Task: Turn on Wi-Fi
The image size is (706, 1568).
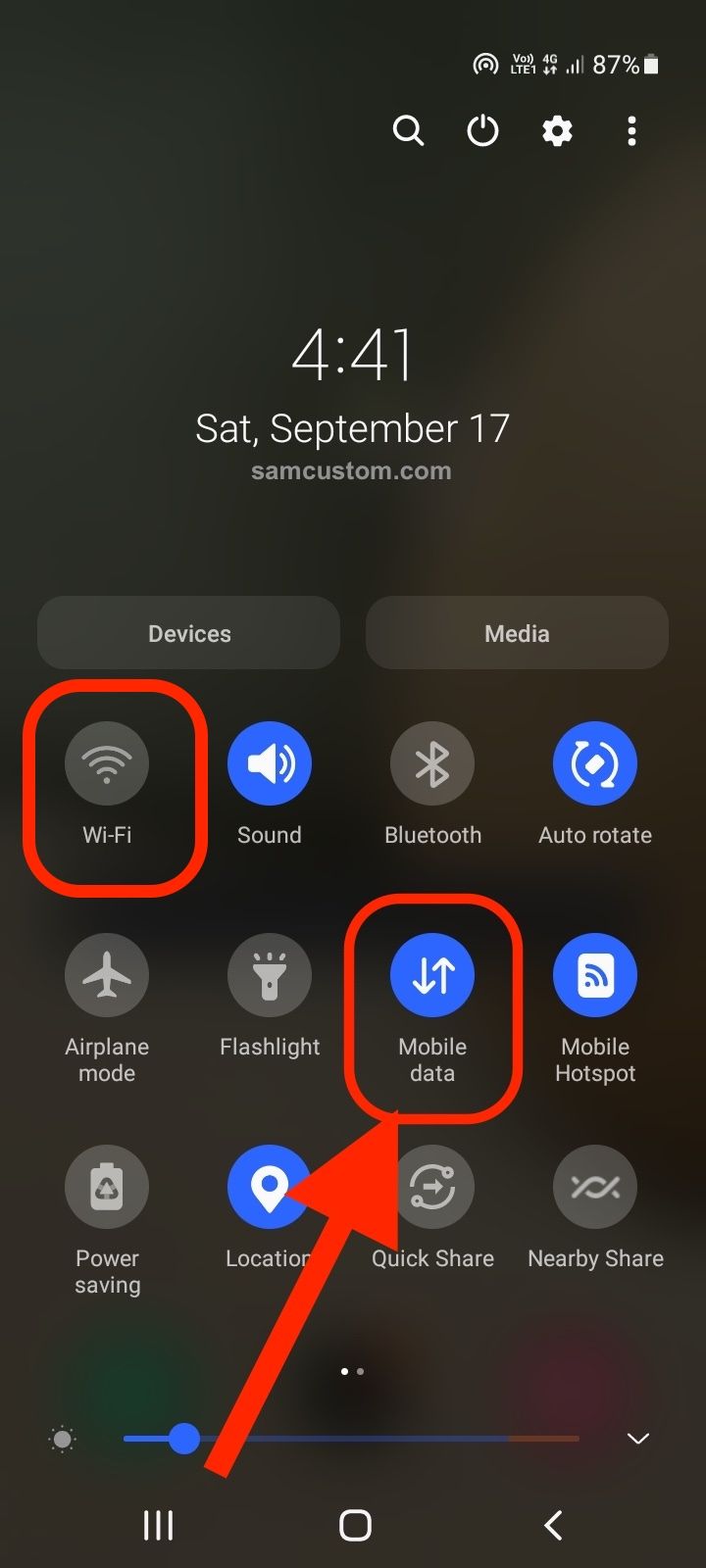Action: (107, 763)
